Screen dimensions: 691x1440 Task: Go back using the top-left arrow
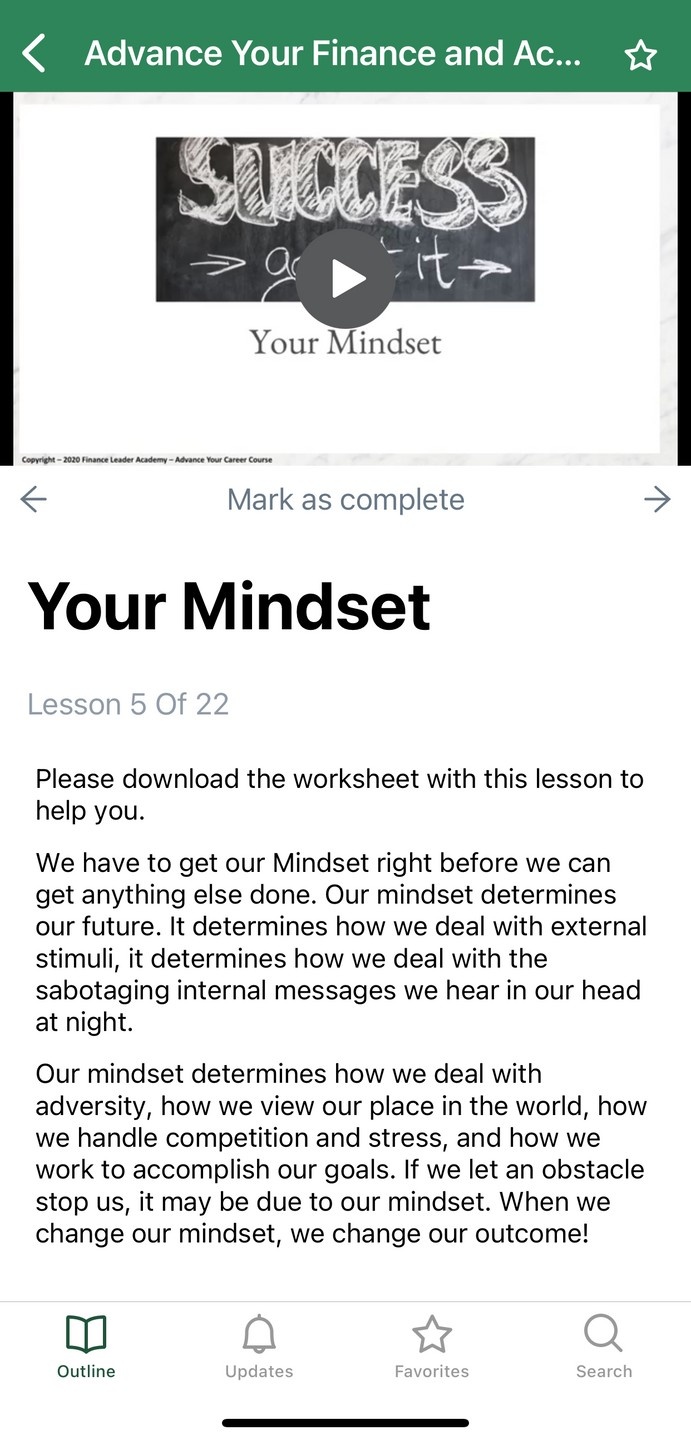pos(34,54)
